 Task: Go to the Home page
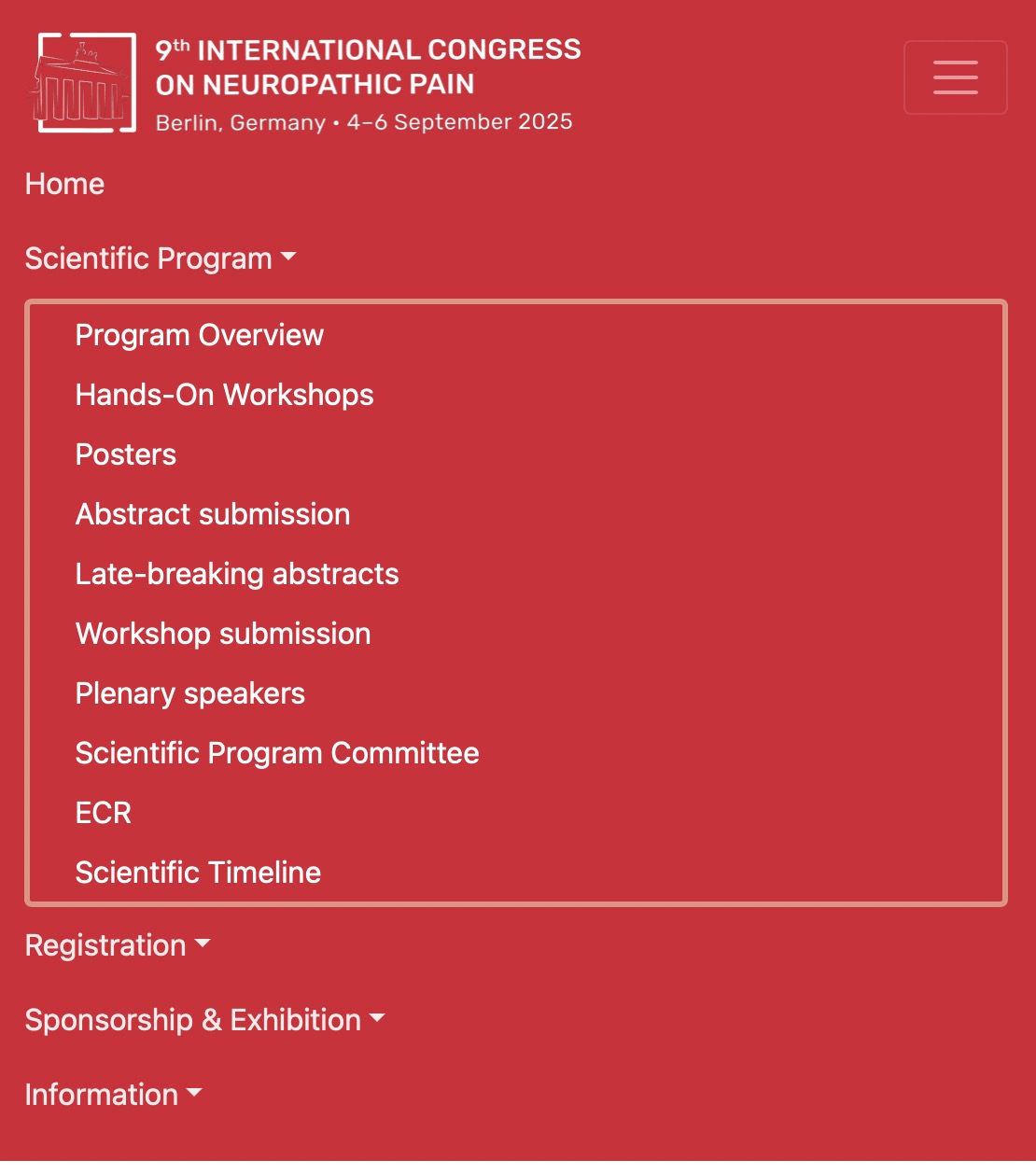(x=64, y=184)
